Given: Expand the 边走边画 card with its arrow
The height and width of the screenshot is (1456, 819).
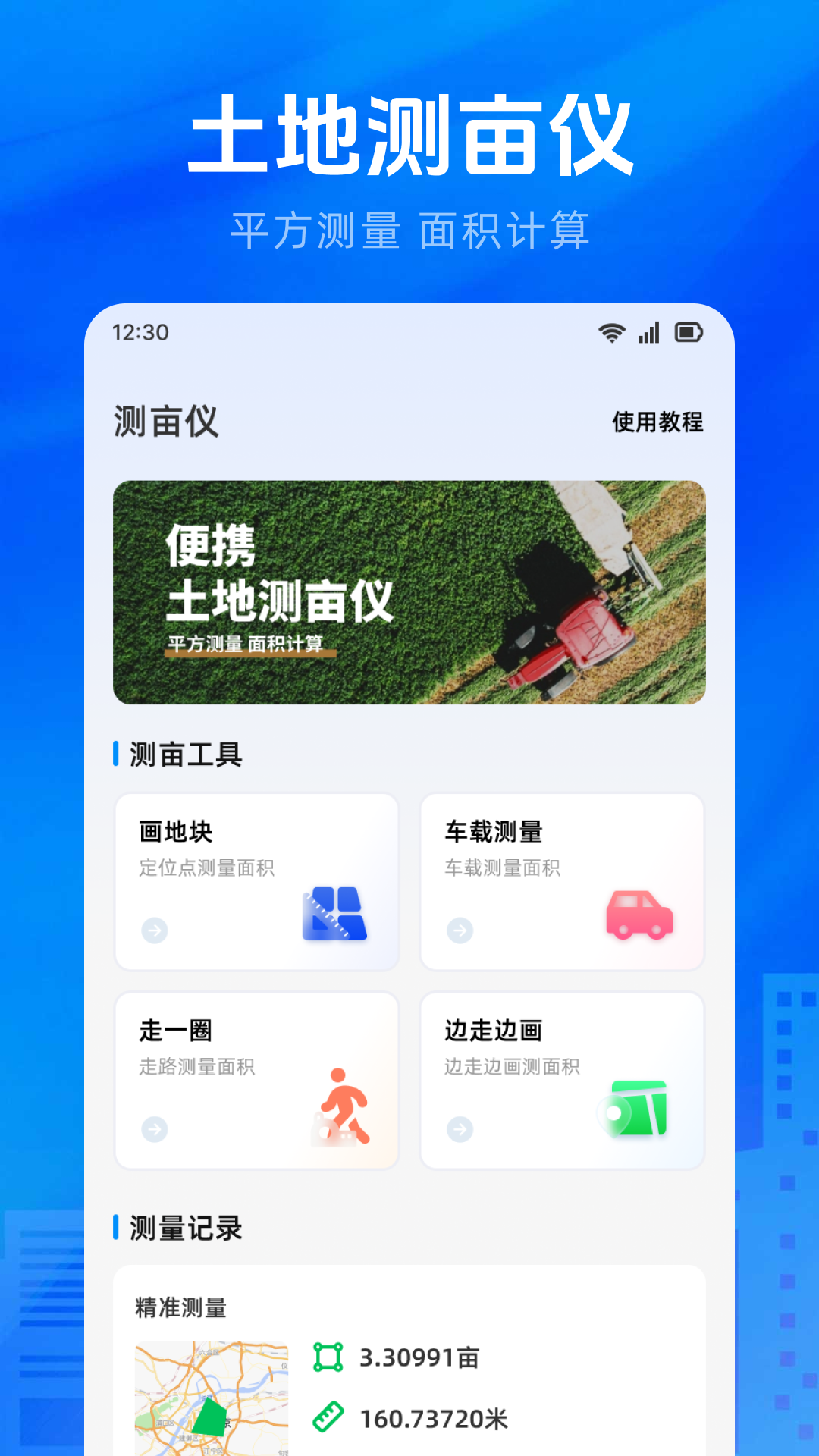Looking at the screenshot, I should [x=459, y=1129].
